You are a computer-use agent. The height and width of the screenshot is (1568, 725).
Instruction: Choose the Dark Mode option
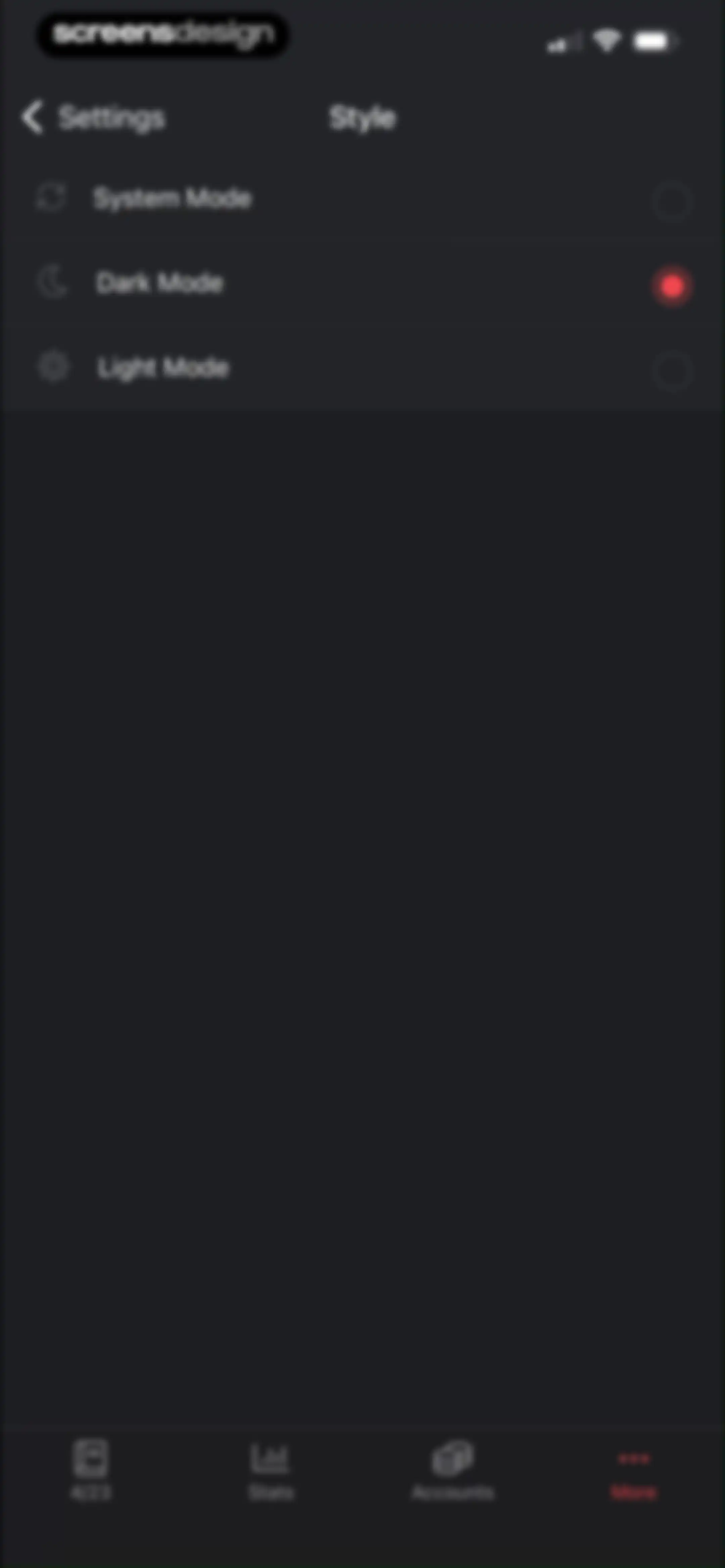(362, 283)
